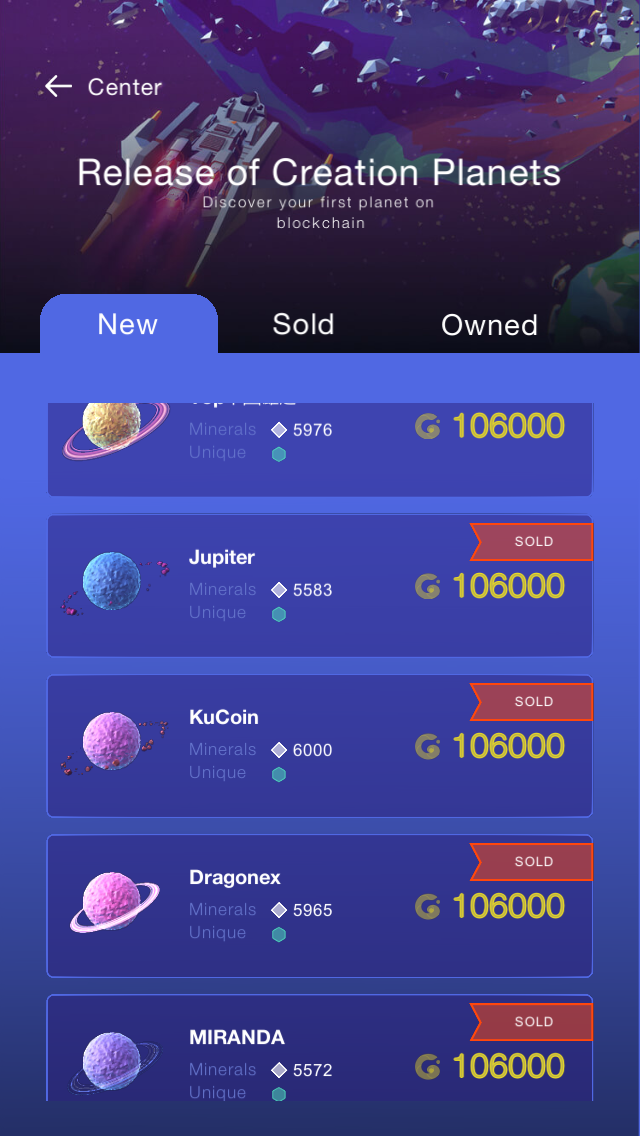View the Dragonex planet details
Viewport: 640px width, 1136px height.
320,906
